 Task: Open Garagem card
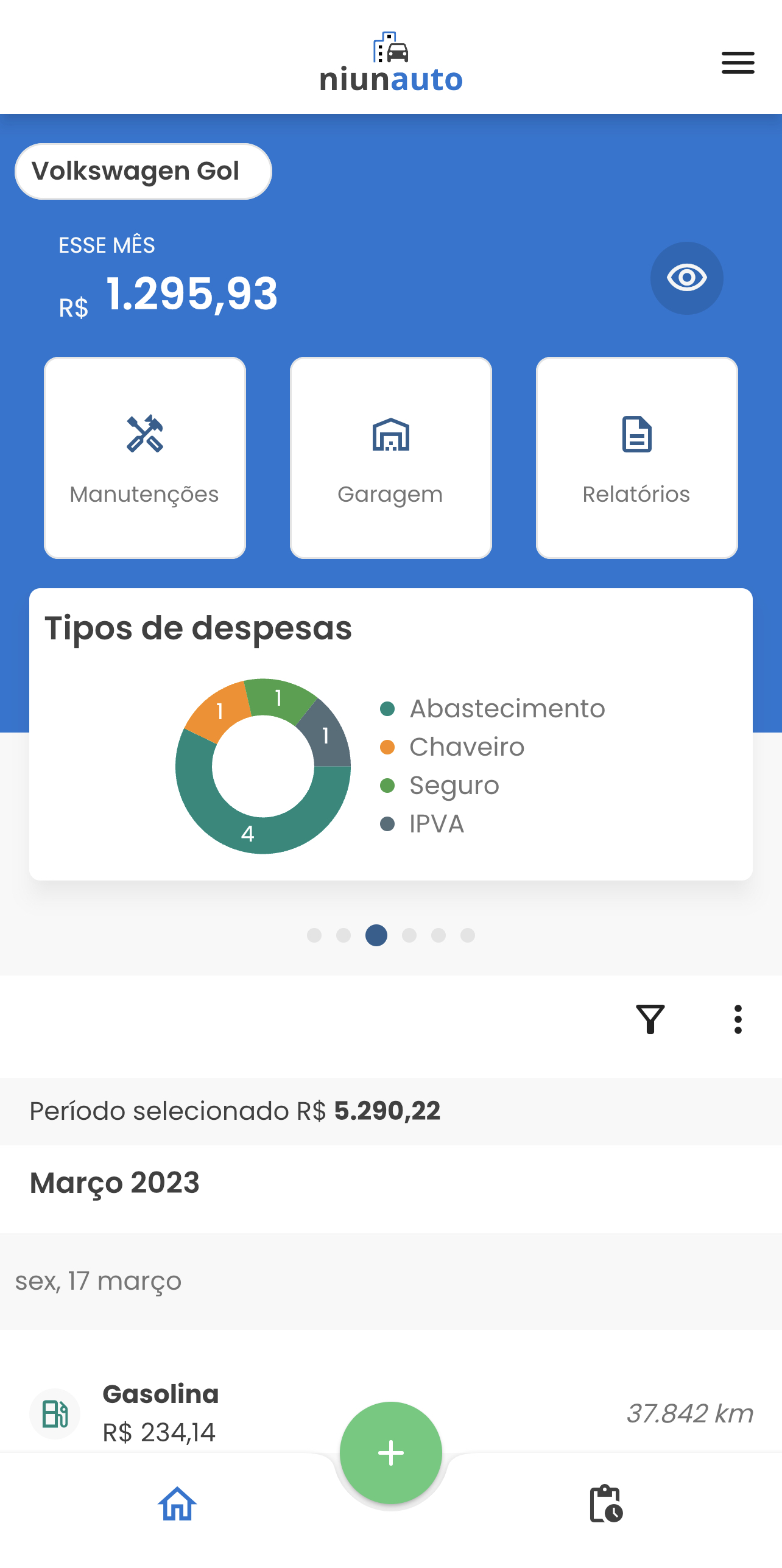(391, 458)
